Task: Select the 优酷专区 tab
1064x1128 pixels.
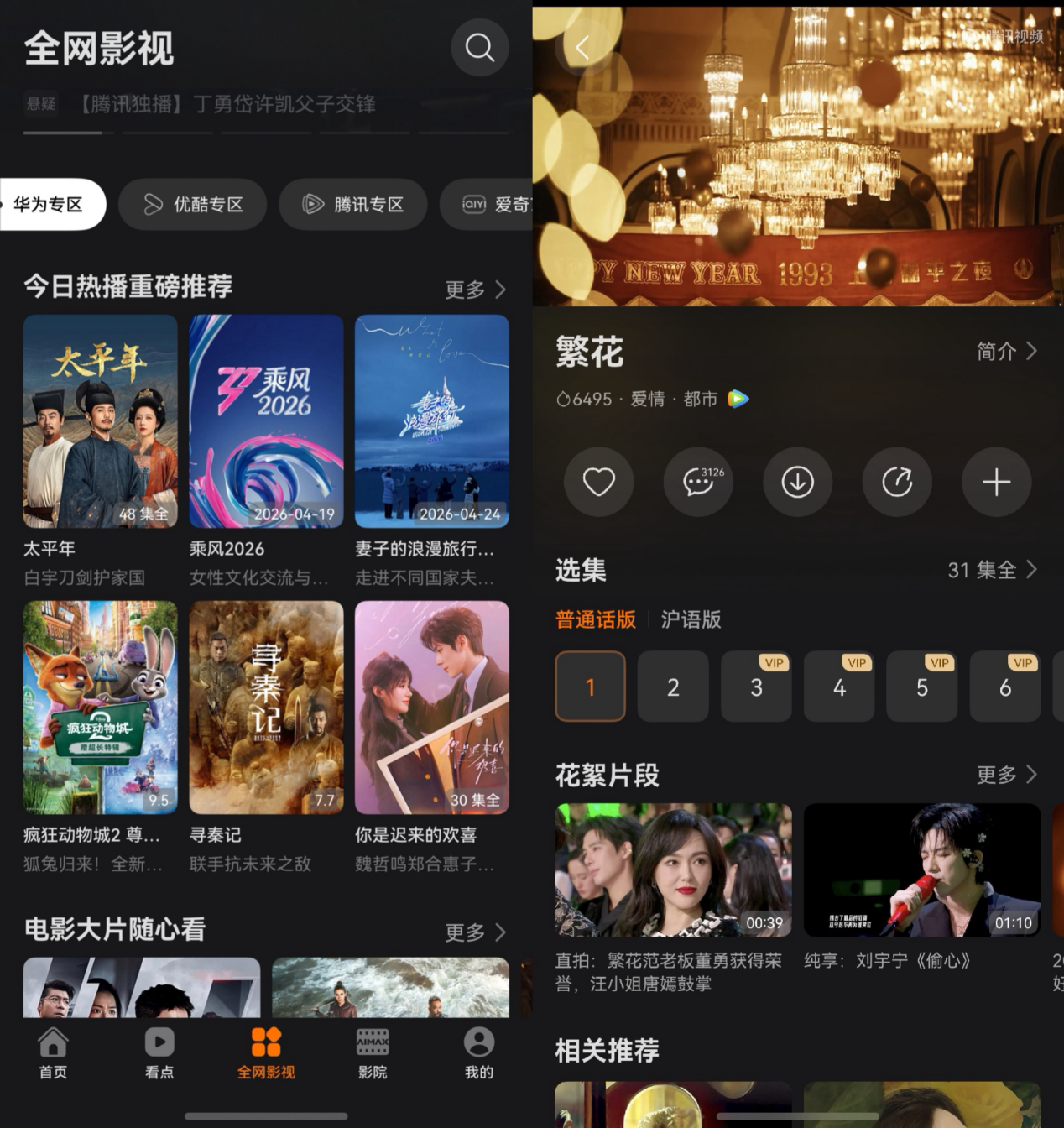Action: [x=192, y=204]
